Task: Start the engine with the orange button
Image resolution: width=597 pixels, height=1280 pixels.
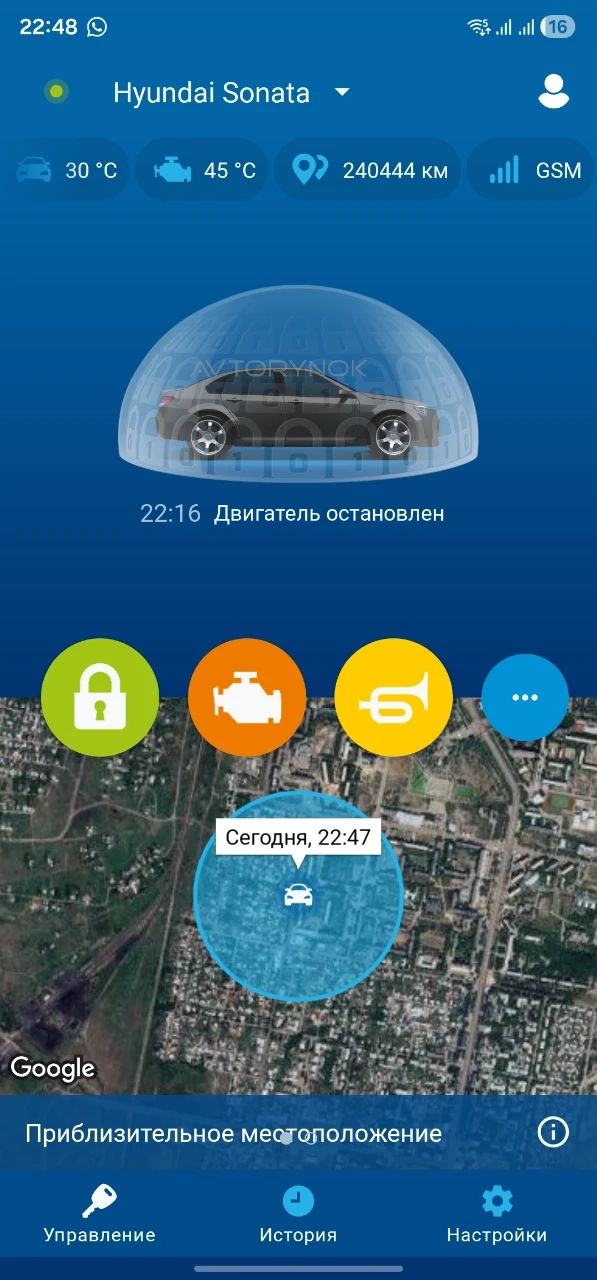Action: (247, 697)
